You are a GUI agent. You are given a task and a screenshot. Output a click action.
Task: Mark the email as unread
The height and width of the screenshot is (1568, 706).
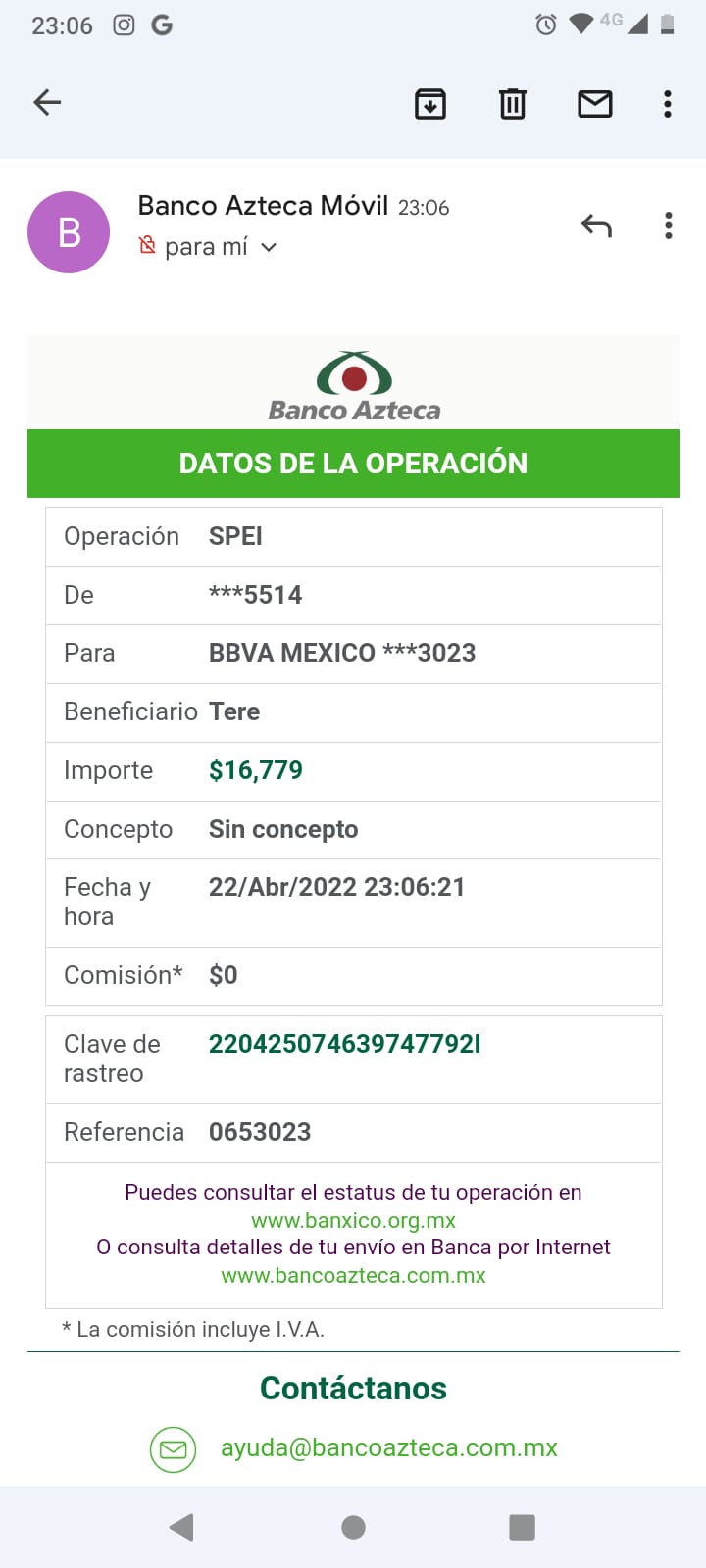click(595, 103)
